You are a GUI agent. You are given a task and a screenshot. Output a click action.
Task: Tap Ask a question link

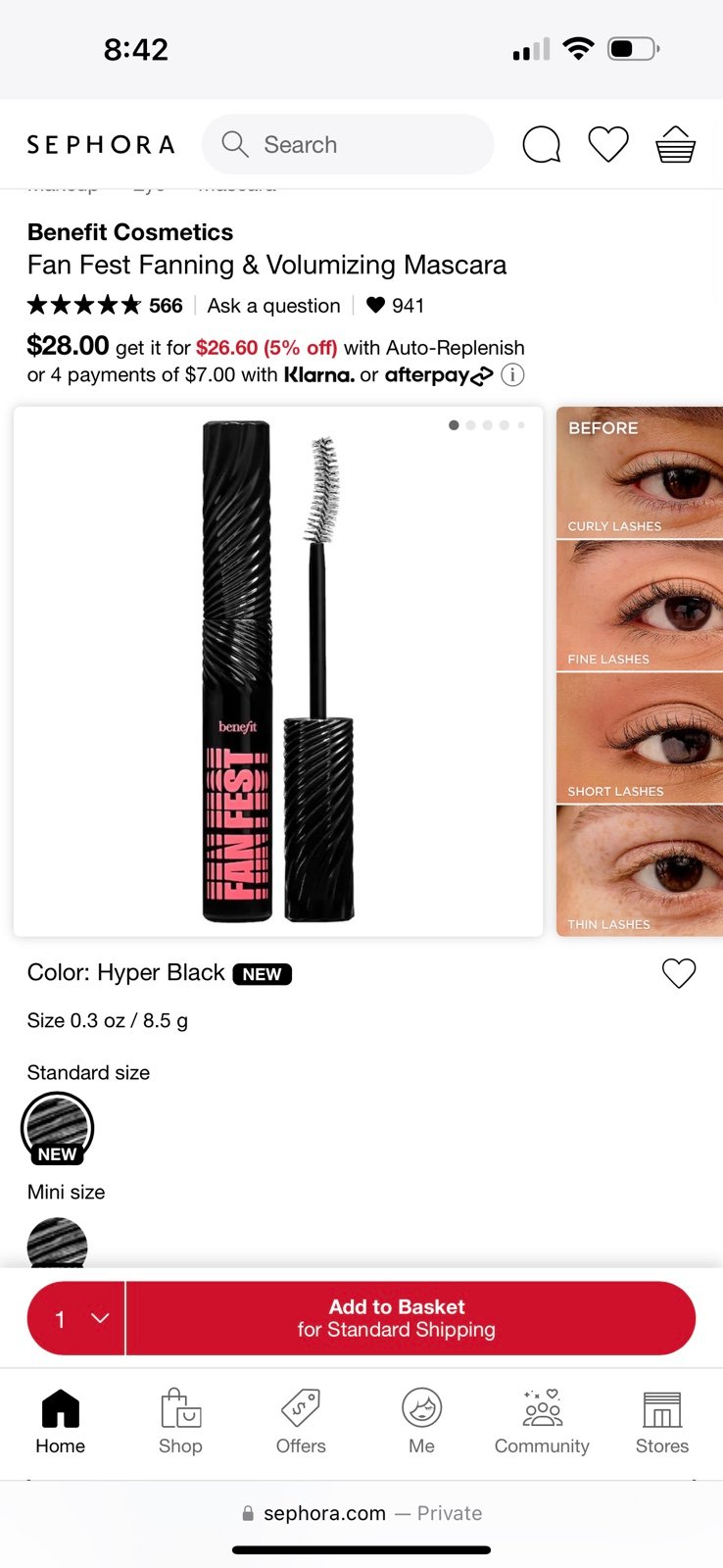273,306
